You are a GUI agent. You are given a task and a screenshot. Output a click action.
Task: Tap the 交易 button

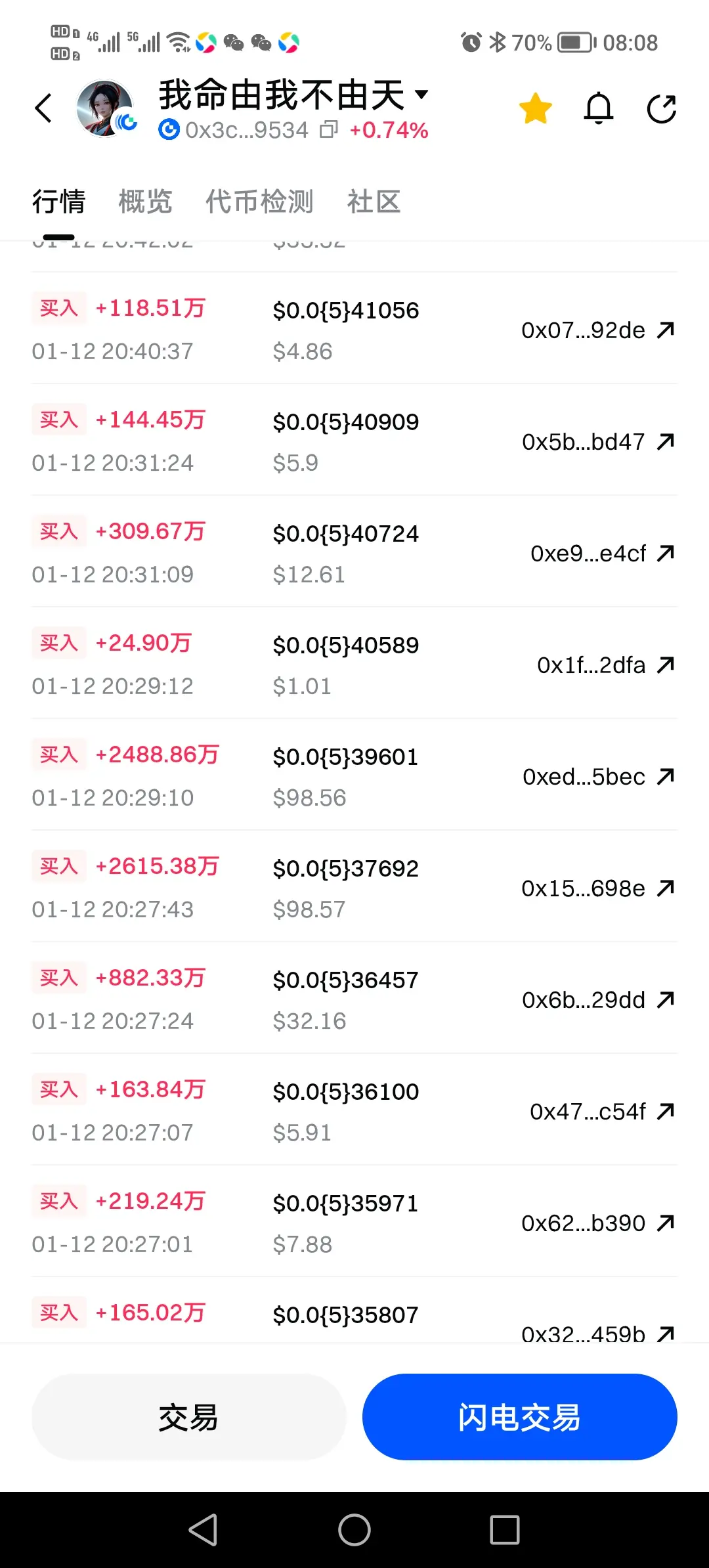(x=188, y=1417)
